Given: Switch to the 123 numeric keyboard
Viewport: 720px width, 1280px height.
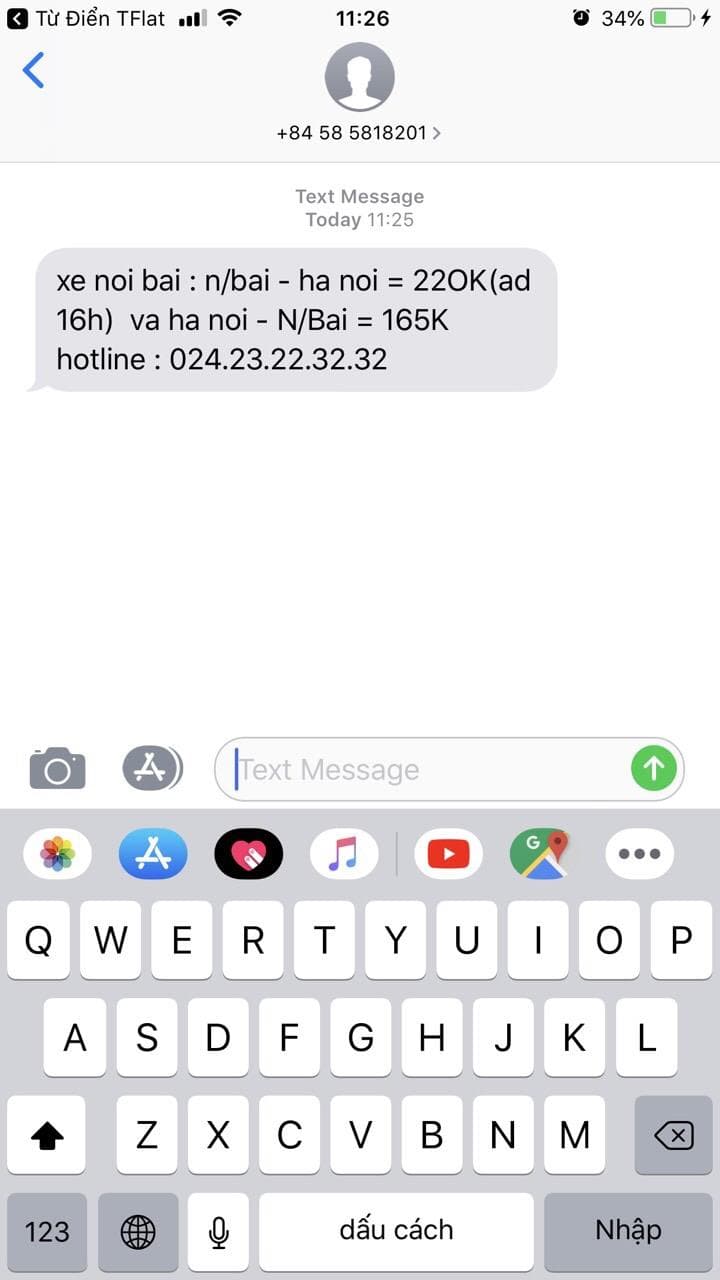Looking at the screenshot, I should (47, 1232).
